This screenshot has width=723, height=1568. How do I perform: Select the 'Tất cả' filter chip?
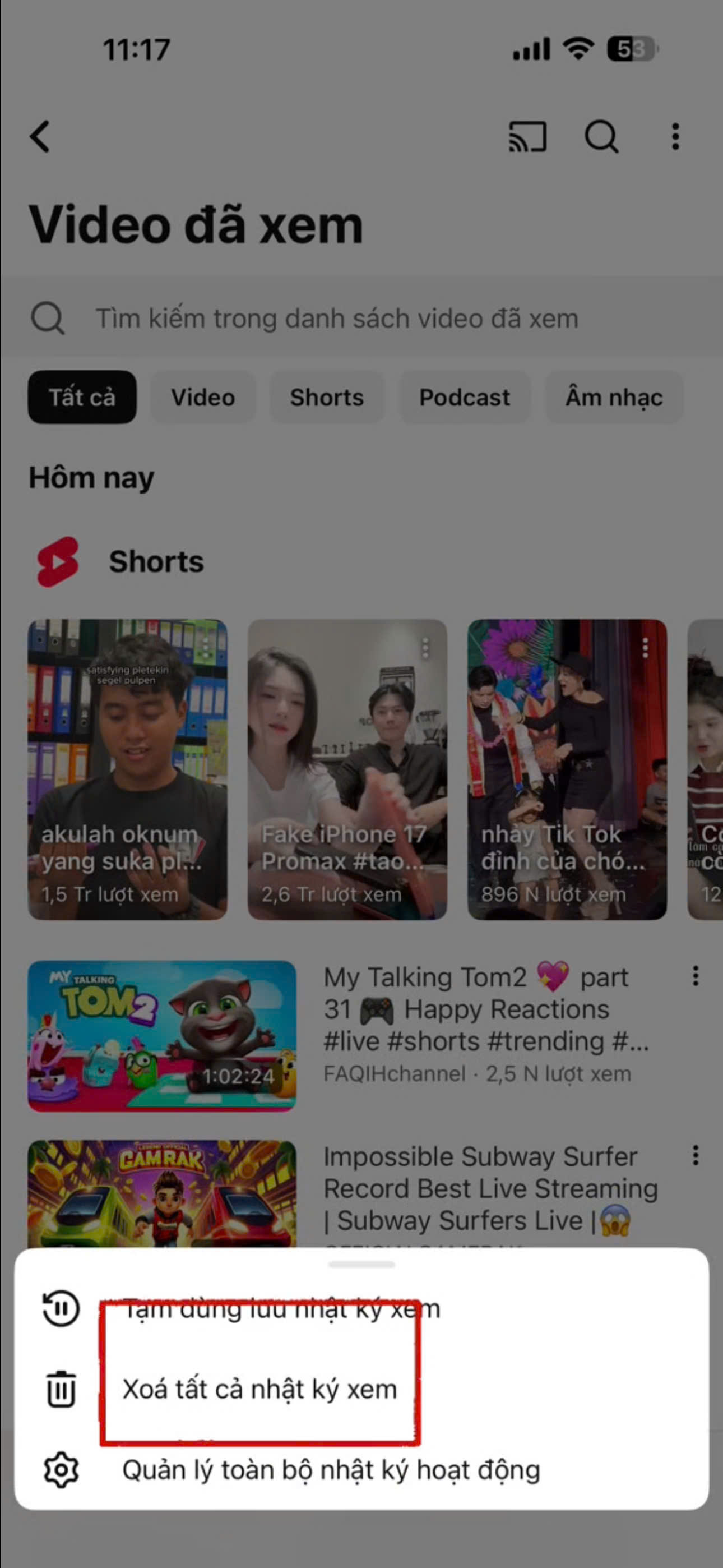[x=82, y=397]
